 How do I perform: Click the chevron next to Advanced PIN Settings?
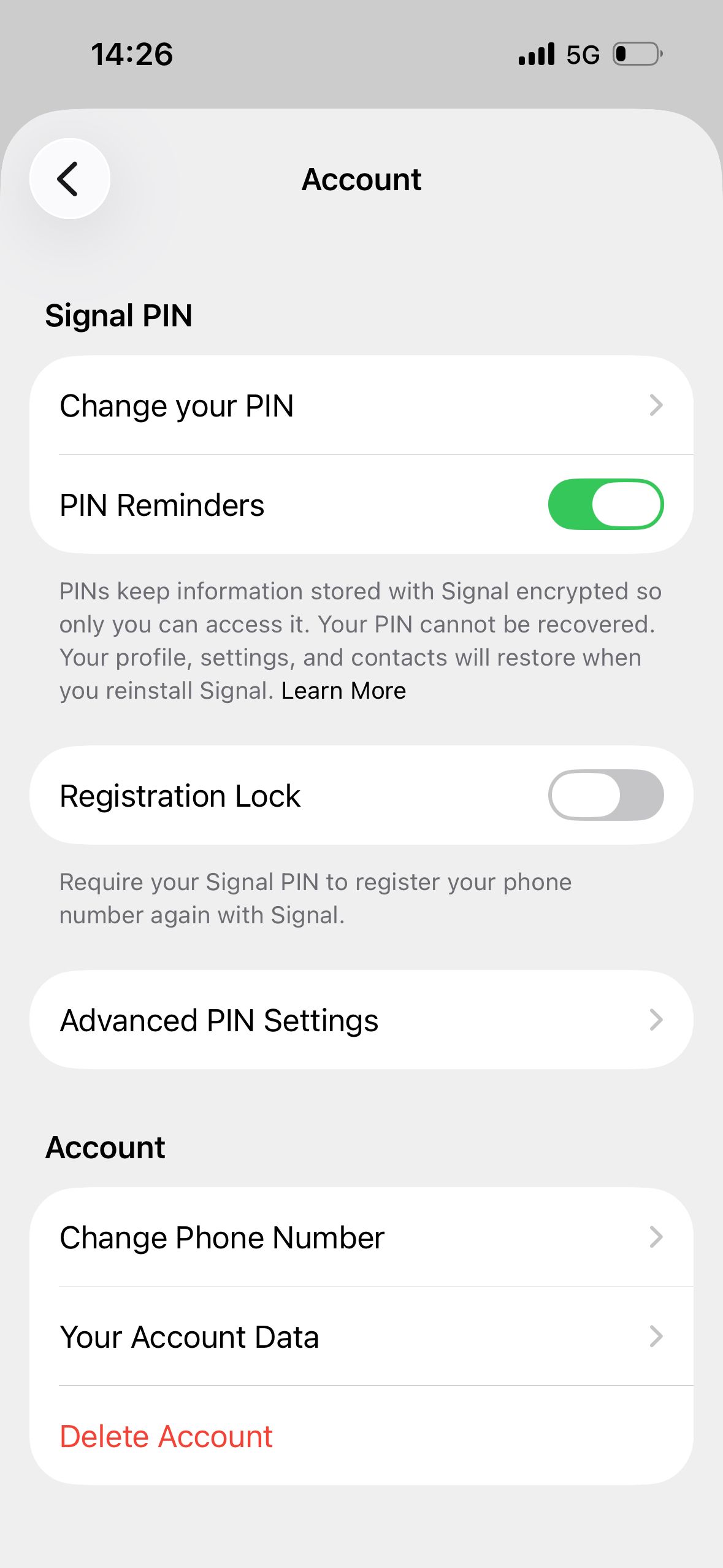point(657,1020)
